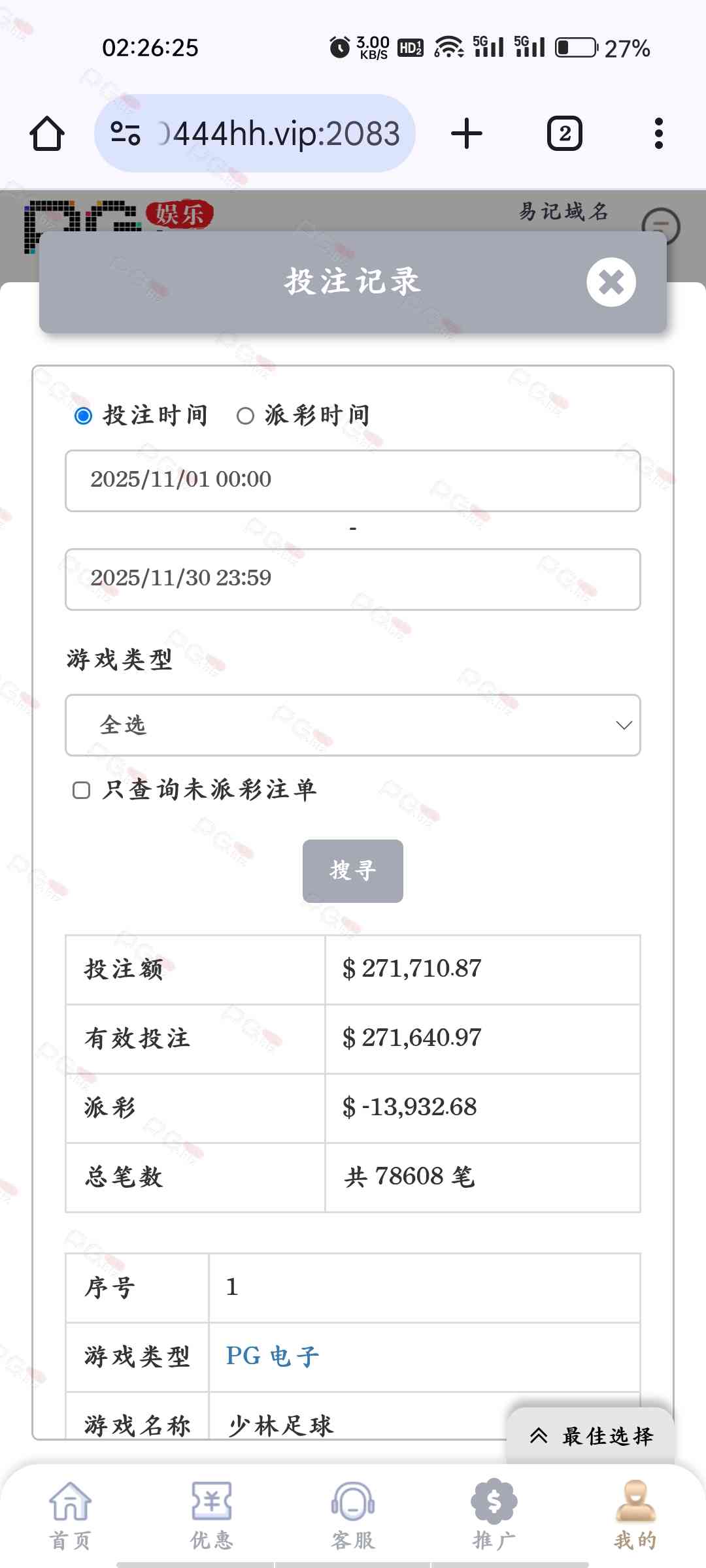Open the browser overflow menu

pos(658,134)
